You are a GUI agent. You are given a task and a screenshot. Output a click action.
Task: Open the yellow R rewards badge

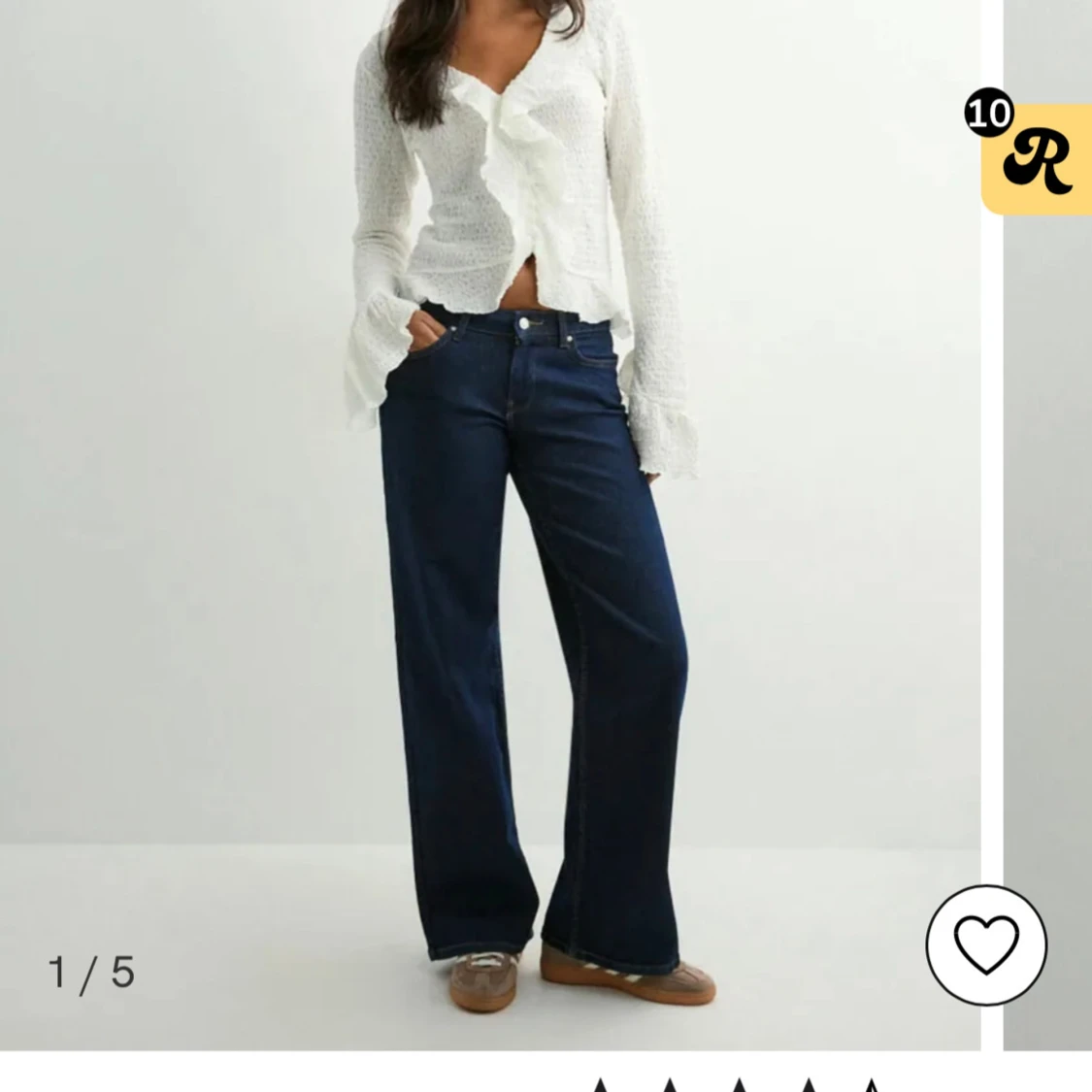click(x=1037, y=159)
